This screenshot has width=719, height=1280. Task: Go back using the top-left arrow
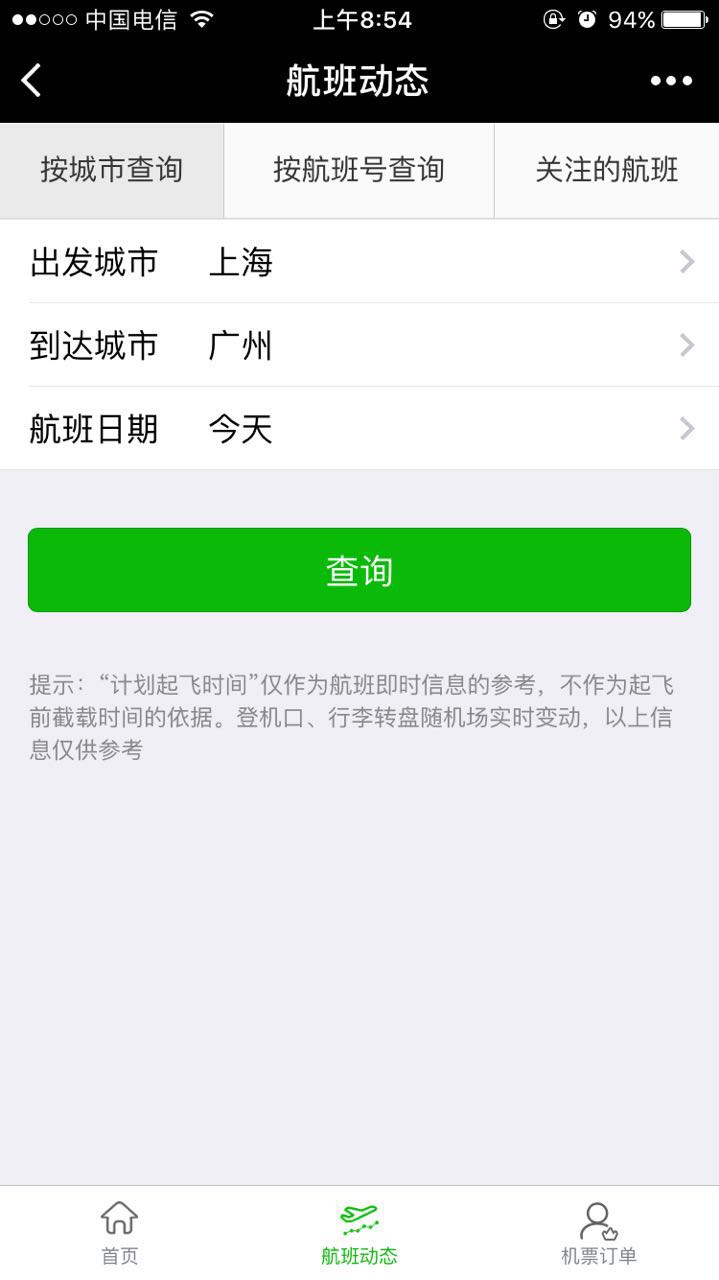(32, 81)
